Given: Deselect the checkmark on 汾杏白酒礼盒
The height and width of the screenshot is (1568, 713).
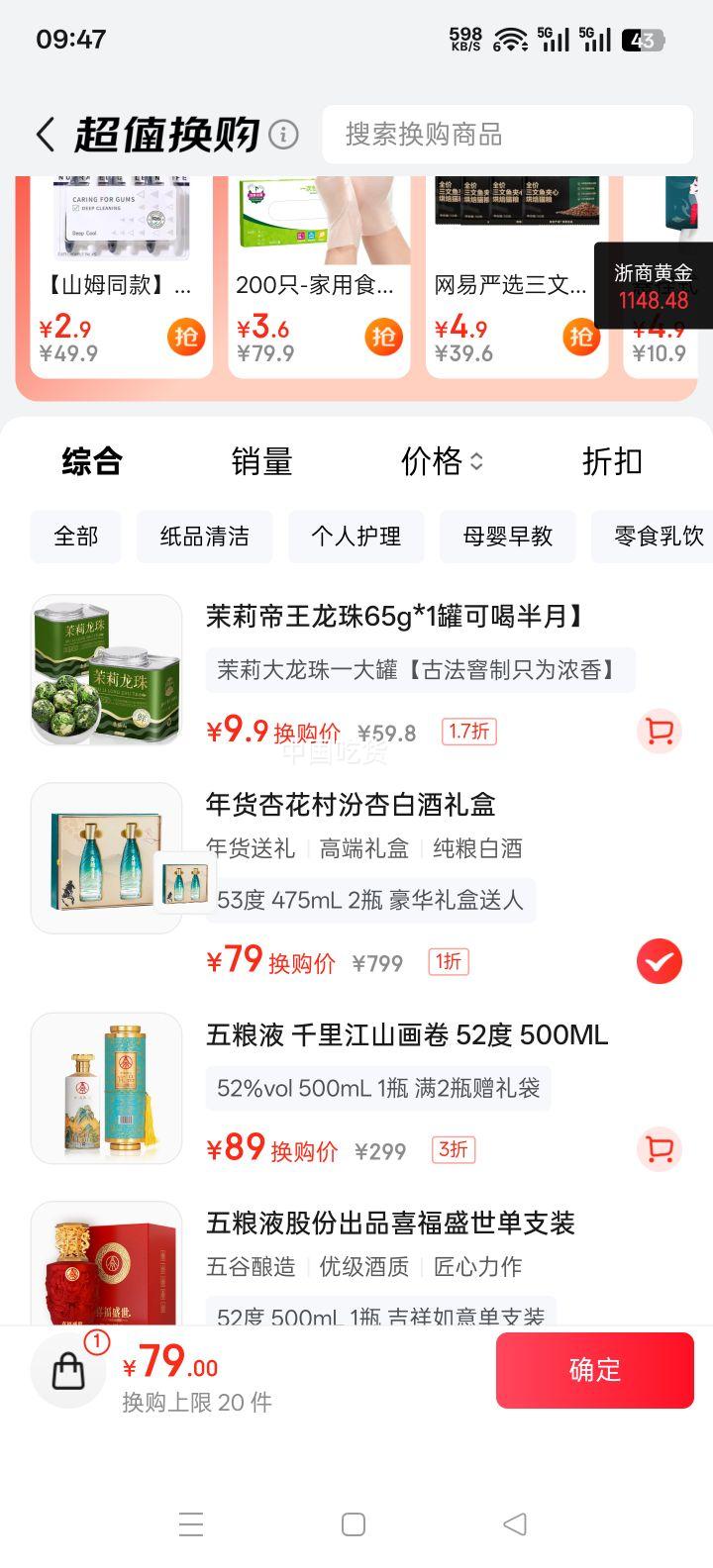Looking at the screenshot, I should tap(660, 960).
